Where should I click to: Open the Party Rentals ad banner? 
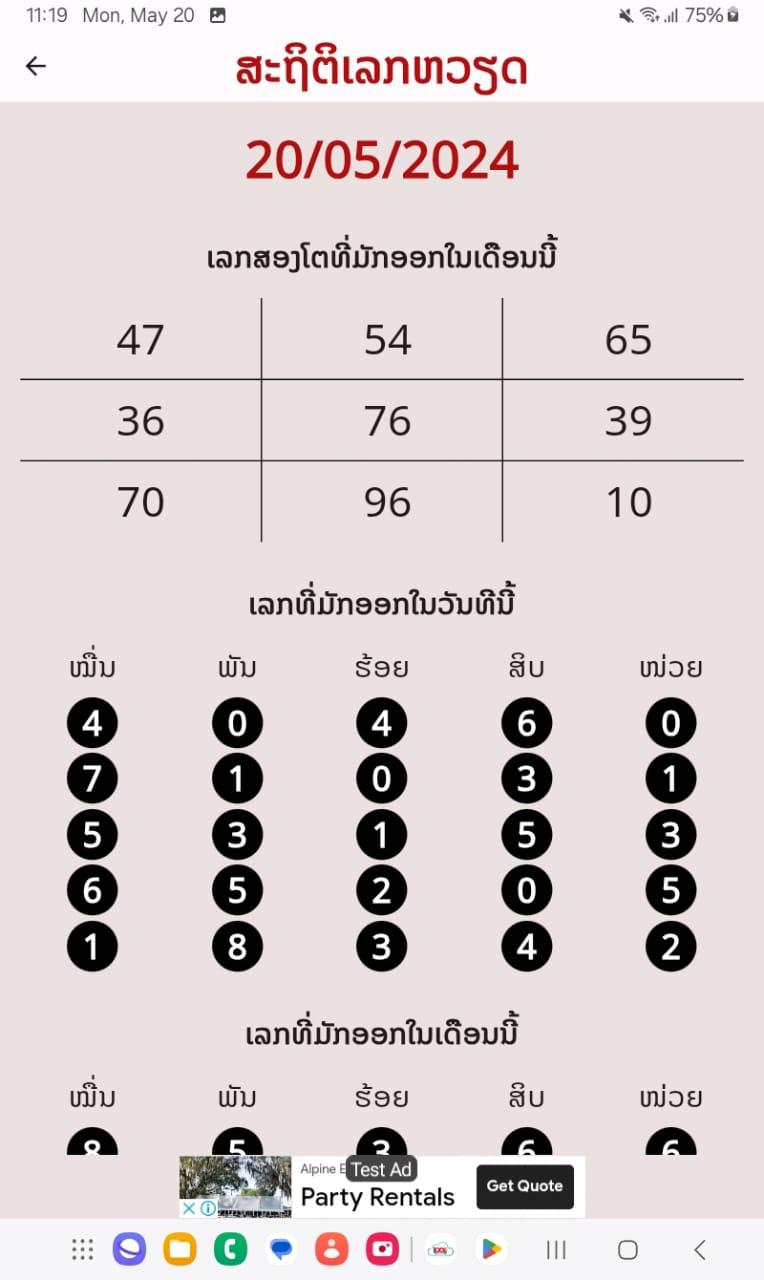tap(378, 1196)
